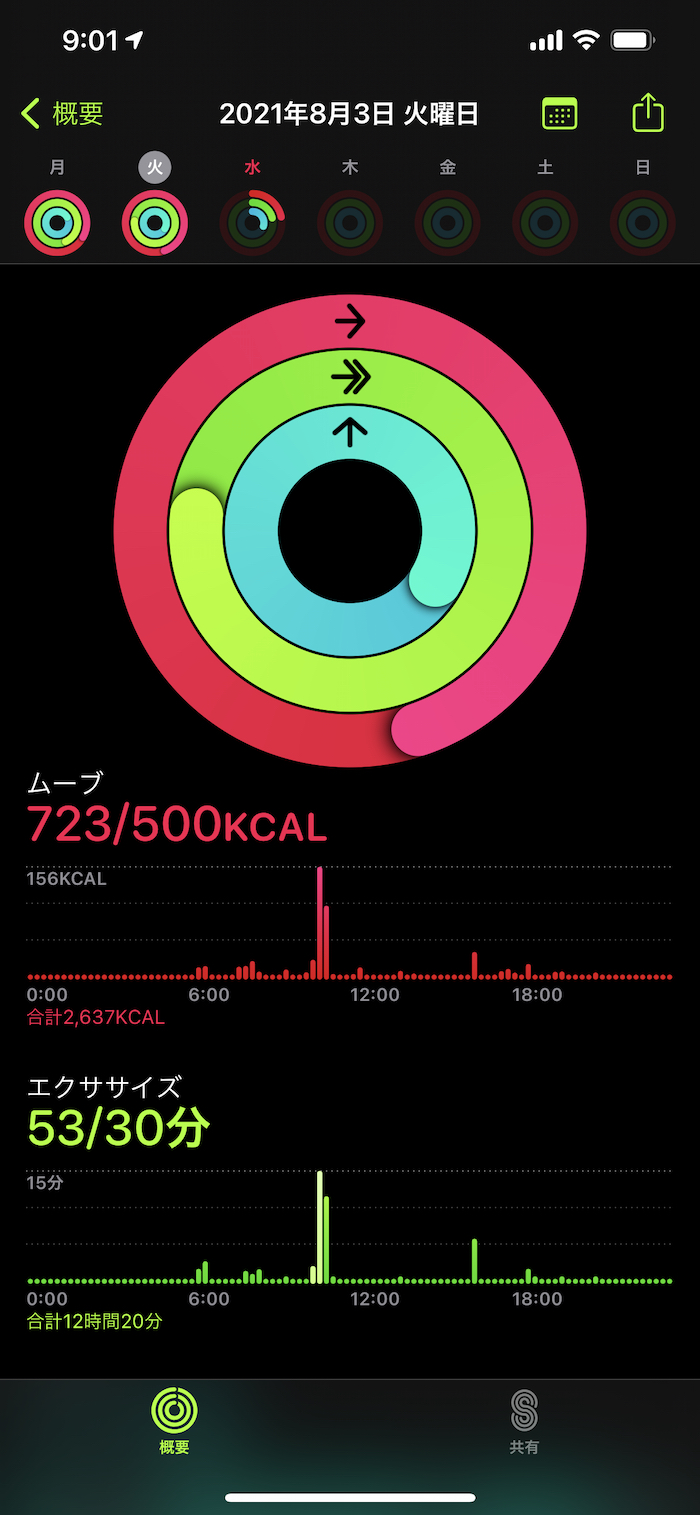The width and height of the screenshot is (700, 1515).
Task: Select Tuesday (火) activity rings
Action: tap(155, 222)
